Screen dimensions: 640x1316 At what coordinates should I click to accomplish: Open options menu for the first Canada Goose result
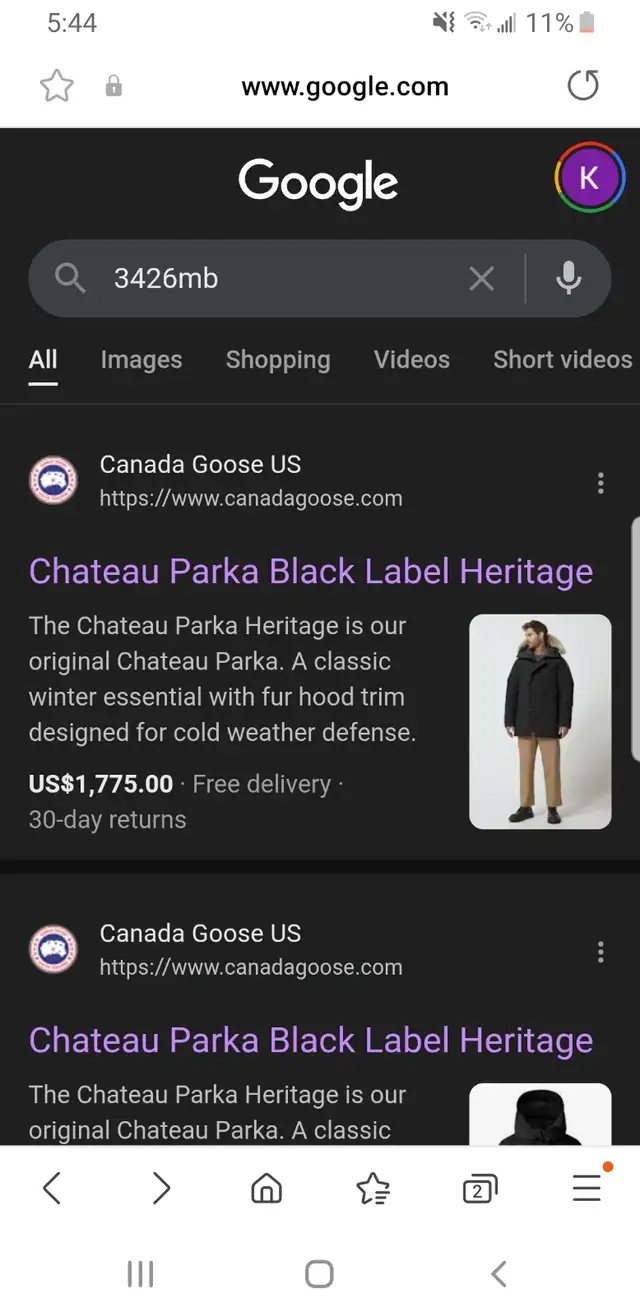click(x=600, y=484)
